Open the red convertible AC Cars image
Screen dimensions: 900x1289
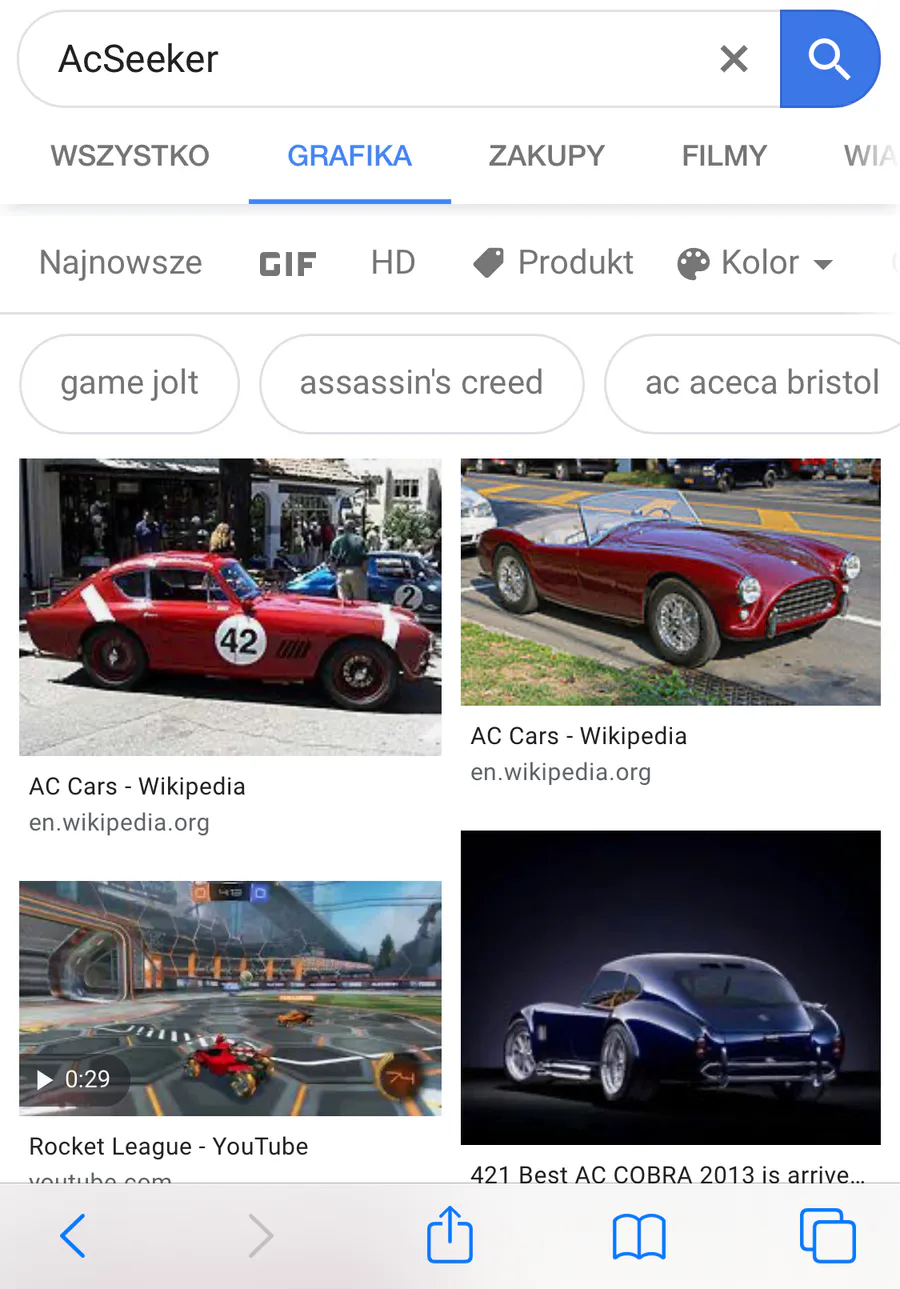(x=670, y=581)
